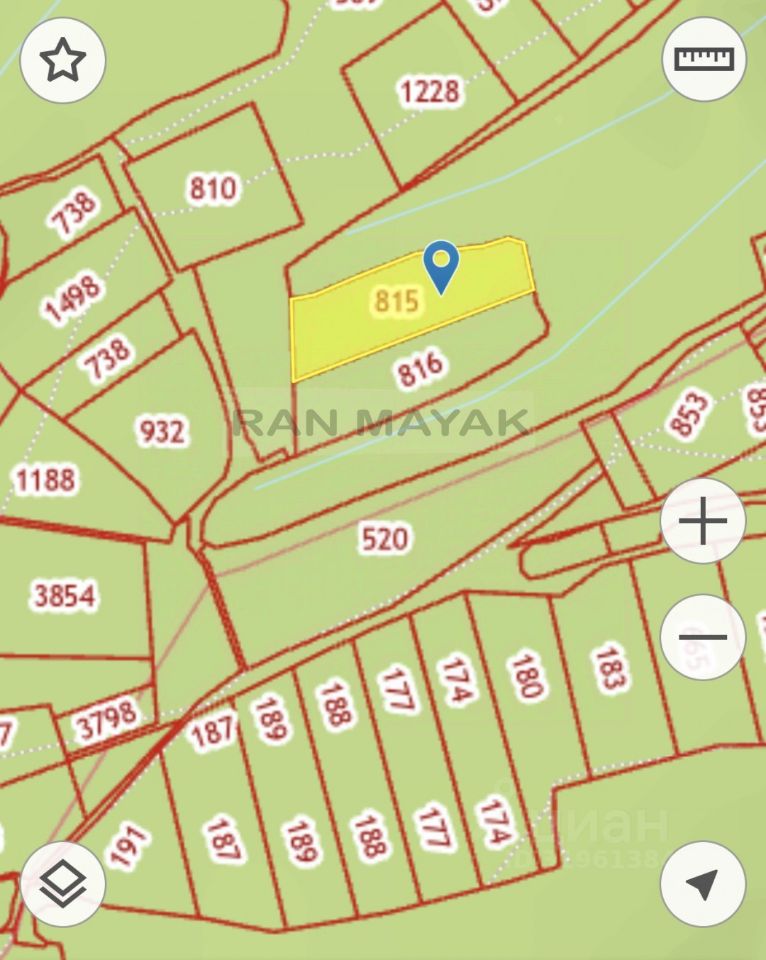Image resolution: width=766 pixels, height=960 pixels.
Task: Zoom out with the minus button
Action: (x=703, y=637)
